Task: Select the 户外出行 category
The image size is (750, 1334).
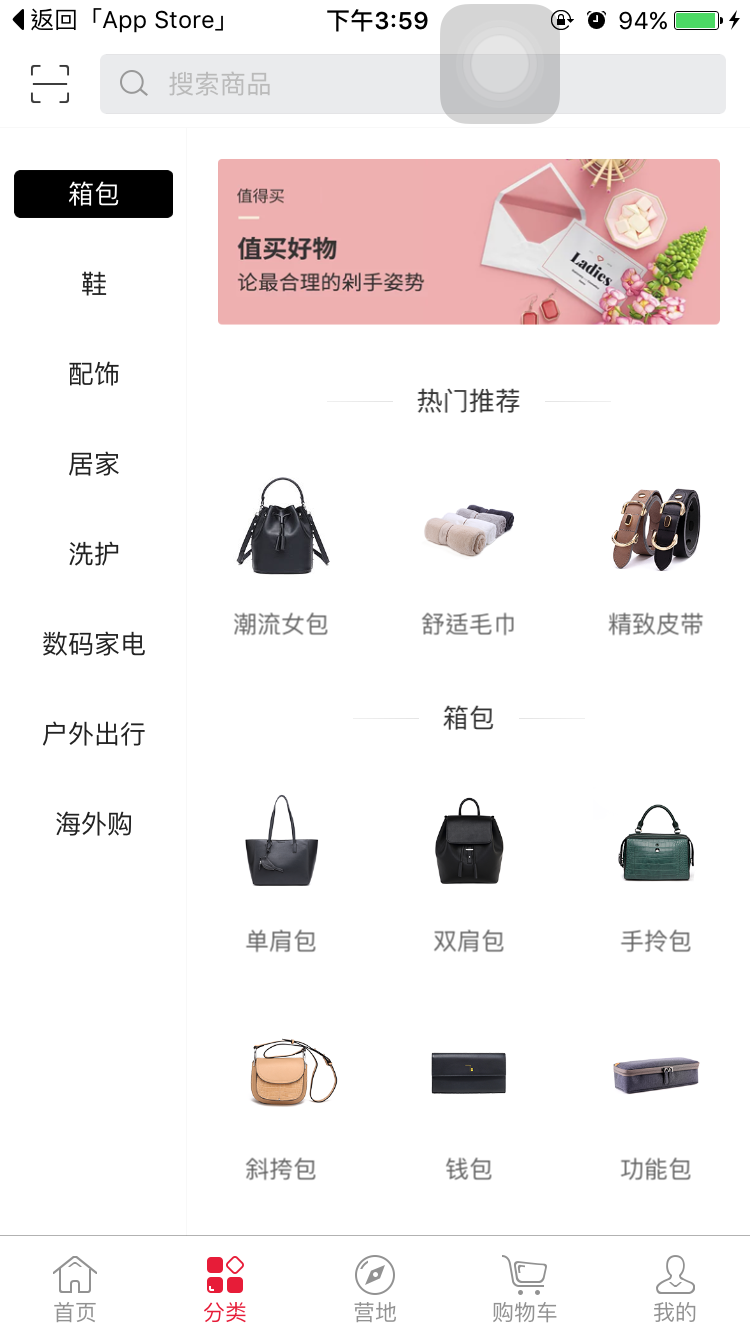Action: tap(93, 734)
